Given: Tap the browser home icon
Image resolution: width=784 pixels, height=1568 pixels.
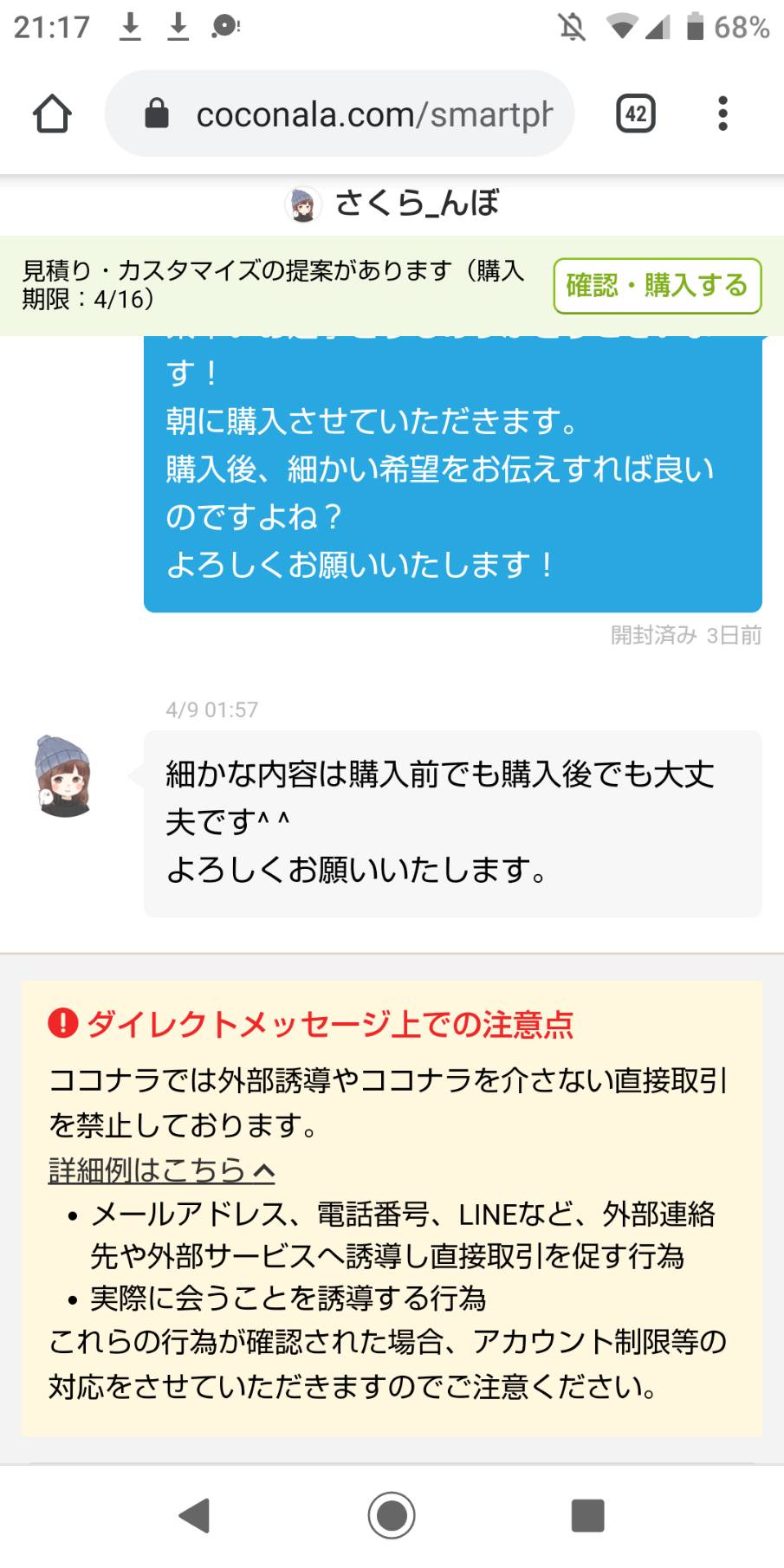Looking at the screenshot, I should [x=52, y=113].
